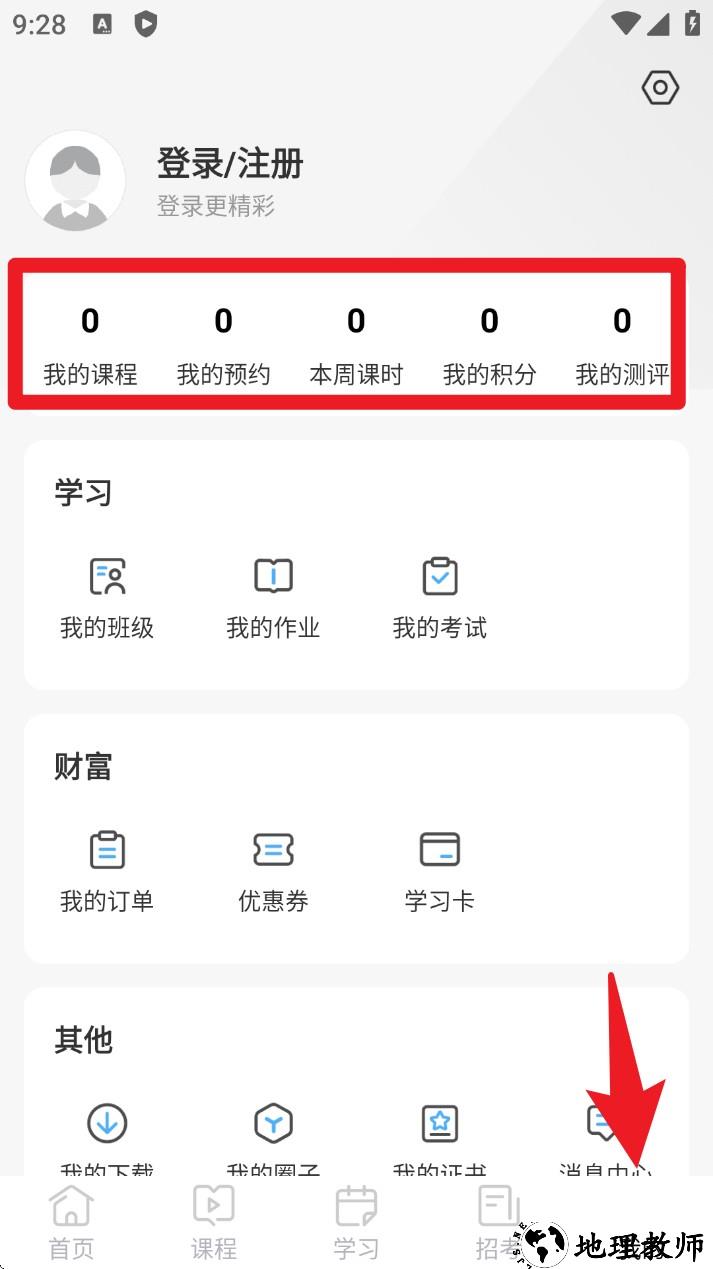Open 学习卡 study card
Viewport: 713px width, 1269px height.
click(x=440, y=870)
